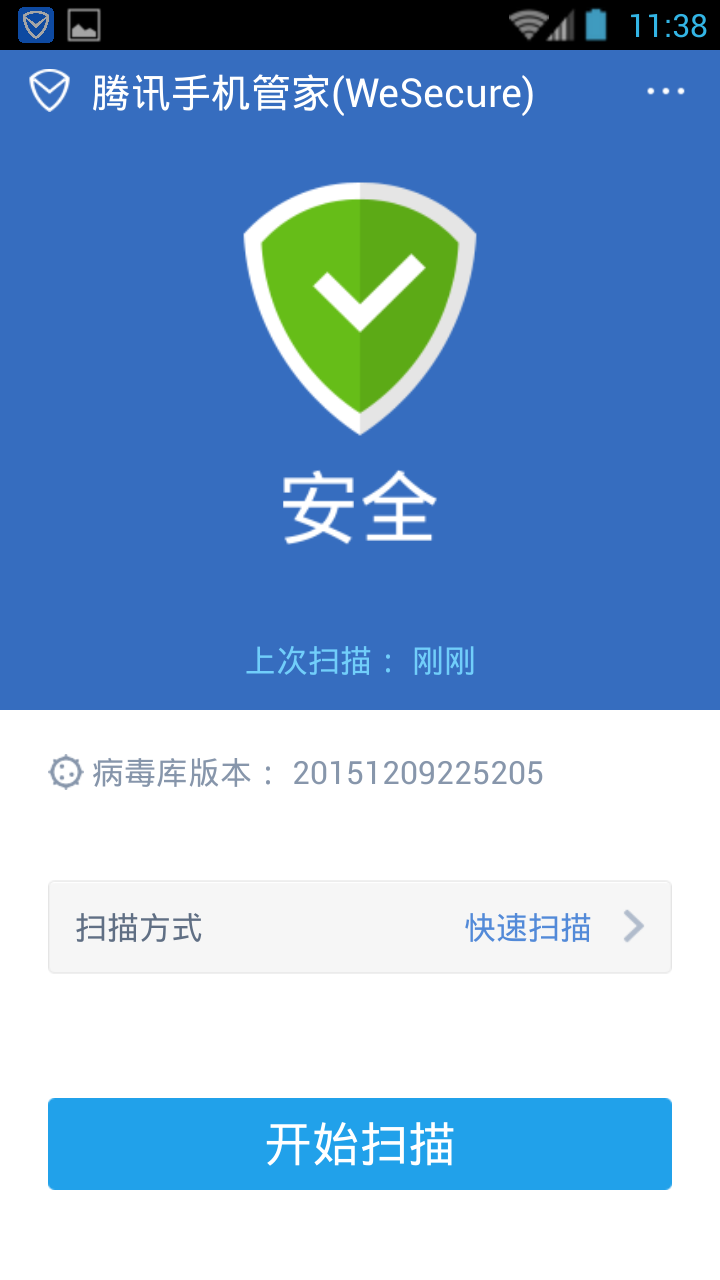Tap the large green safety shield graphic
The width and height of the screenshot is (720, 1280).
(359, 305)
